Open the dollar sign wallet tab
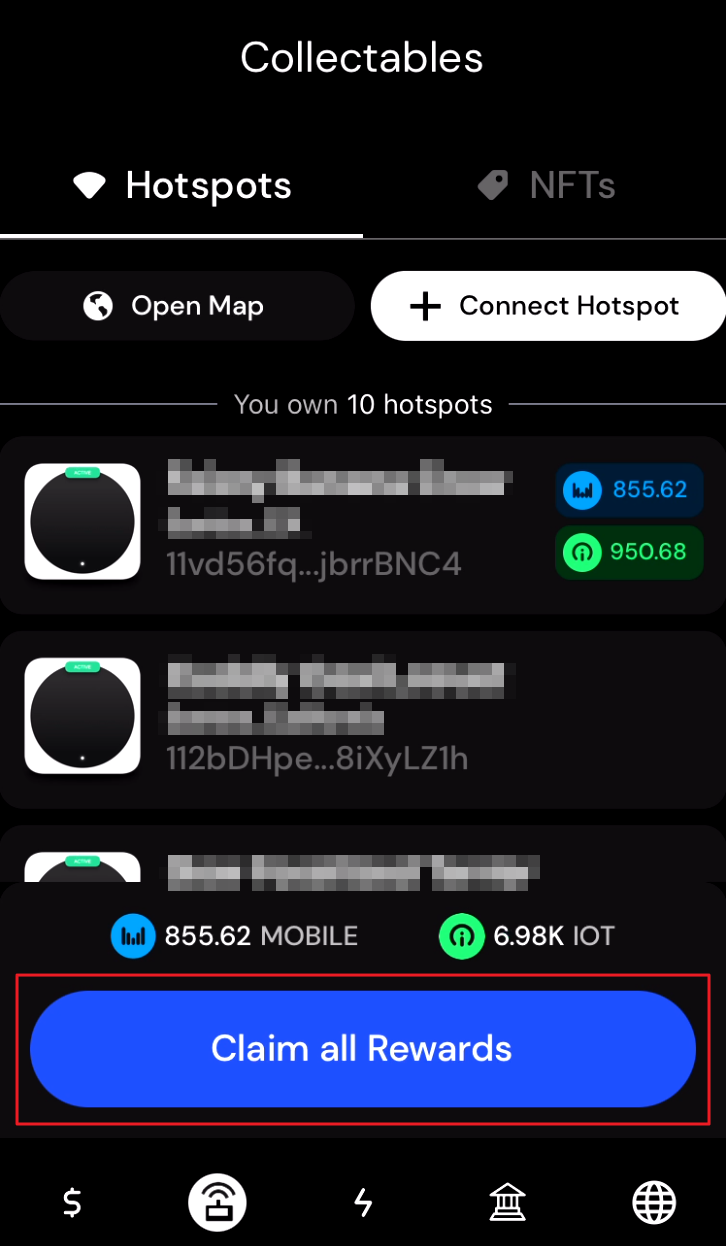The height and width of the screenshot is (1246, 726). 72,1202
